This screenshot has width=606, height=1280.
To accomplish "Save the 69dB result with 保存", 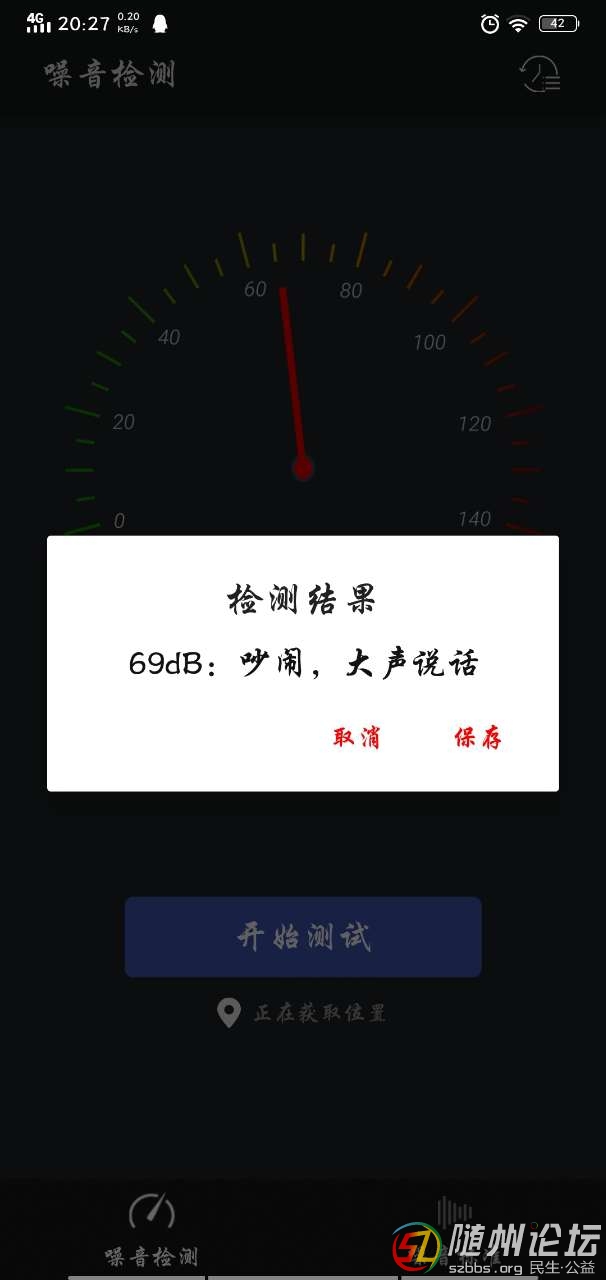I will click(478, 738).
